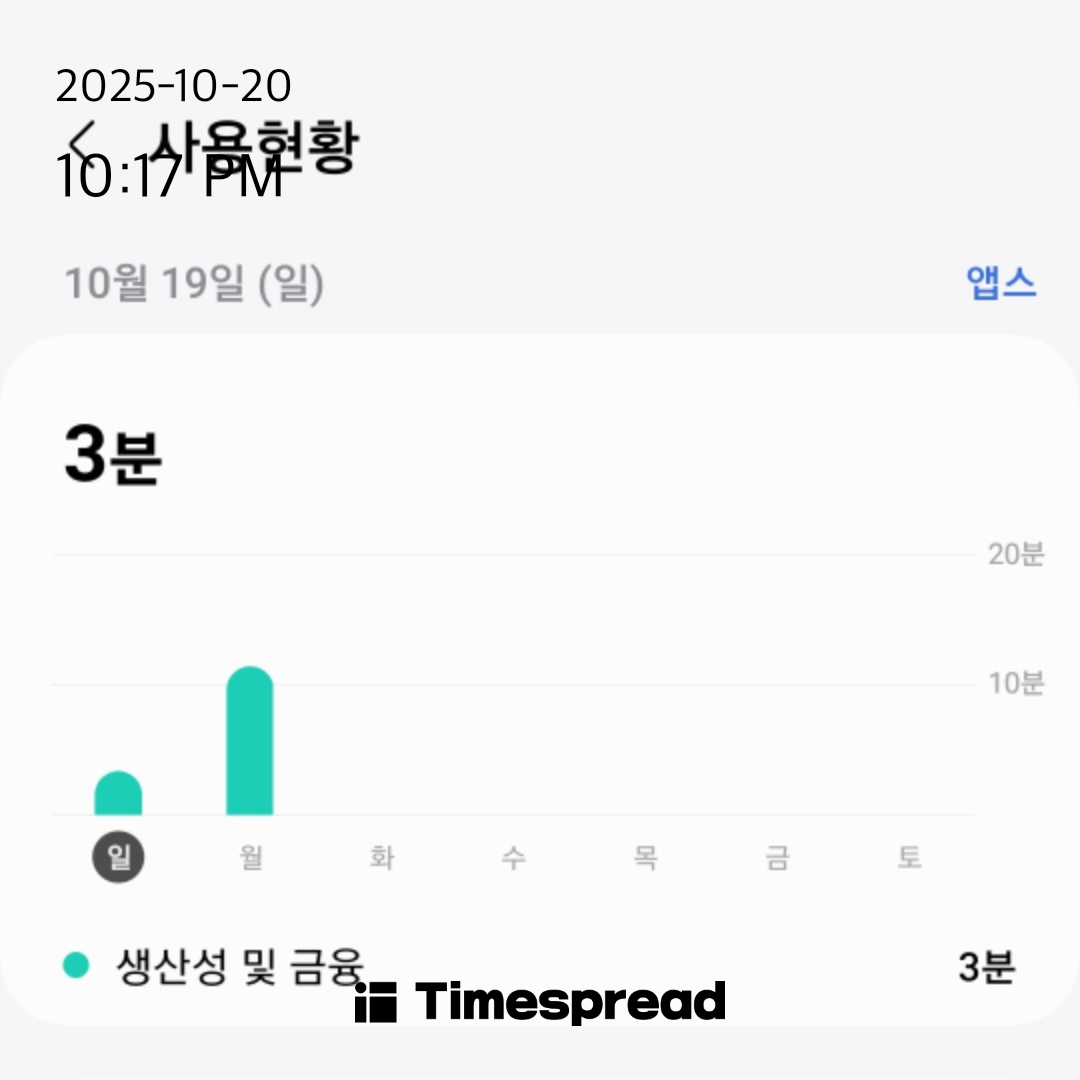Tap the 화 day label
1080x1080 pixels.
382,858
